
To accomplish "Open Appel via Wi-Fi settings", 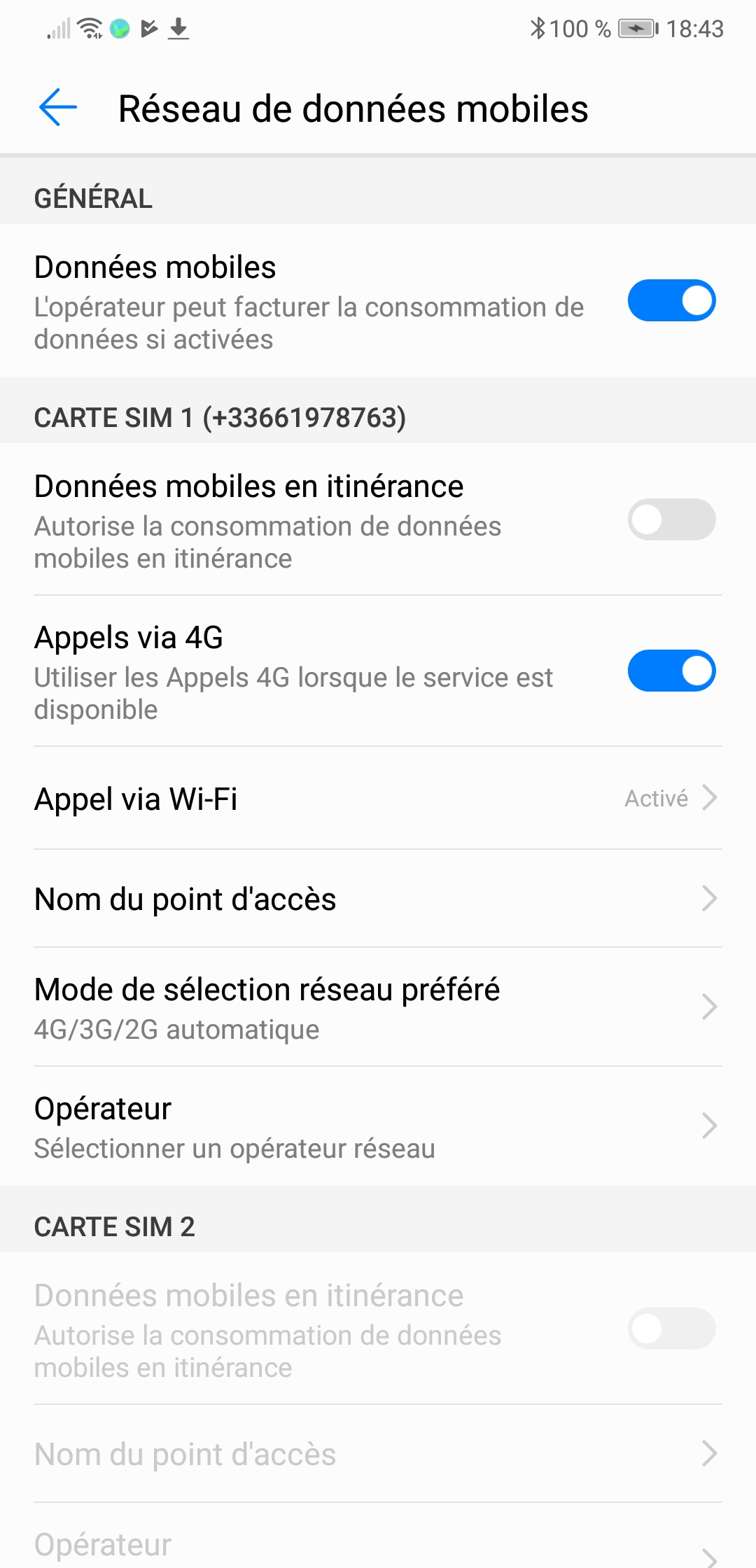I will (378, 798).
